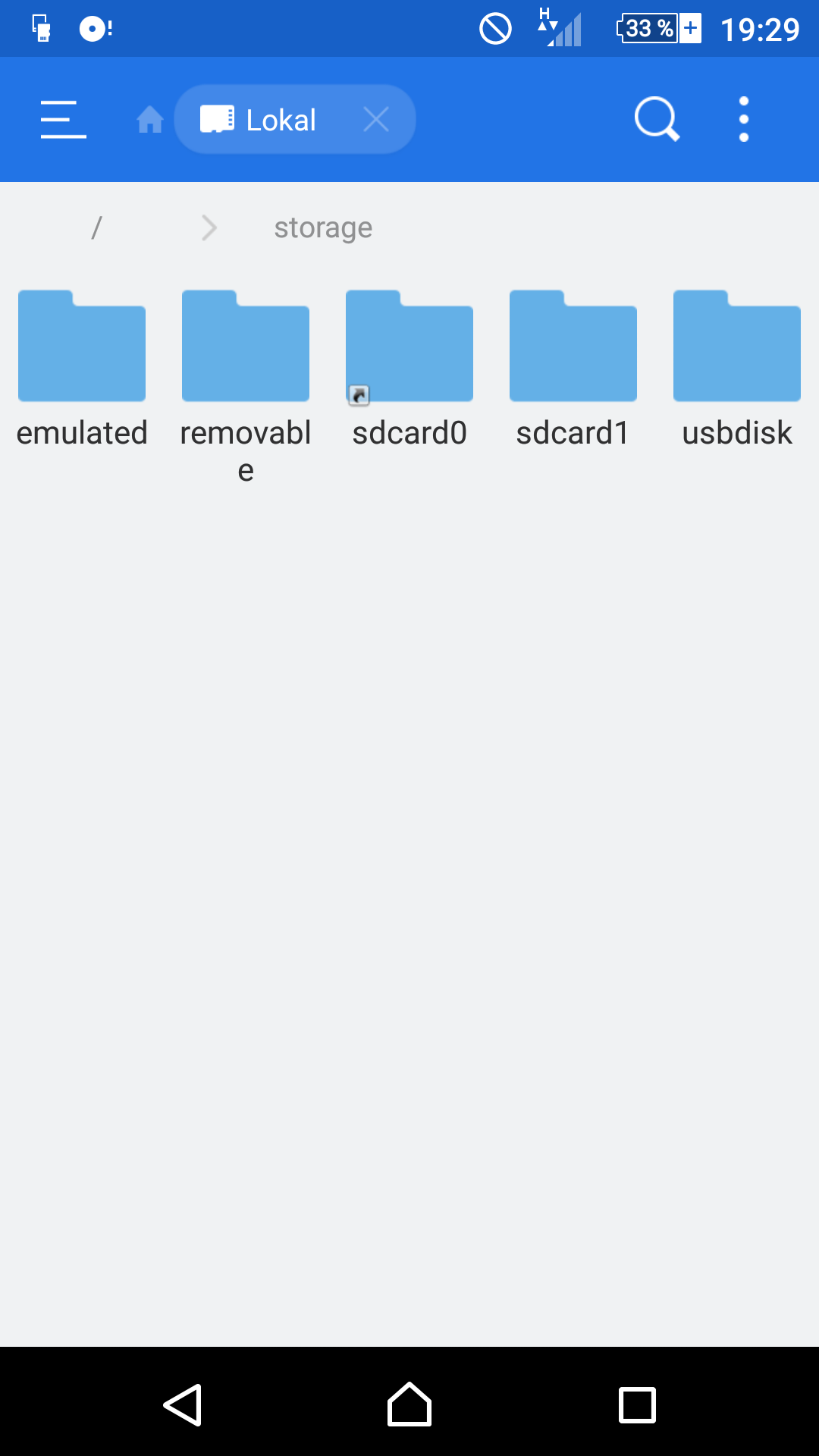Open file search

(x=657, y=120)
